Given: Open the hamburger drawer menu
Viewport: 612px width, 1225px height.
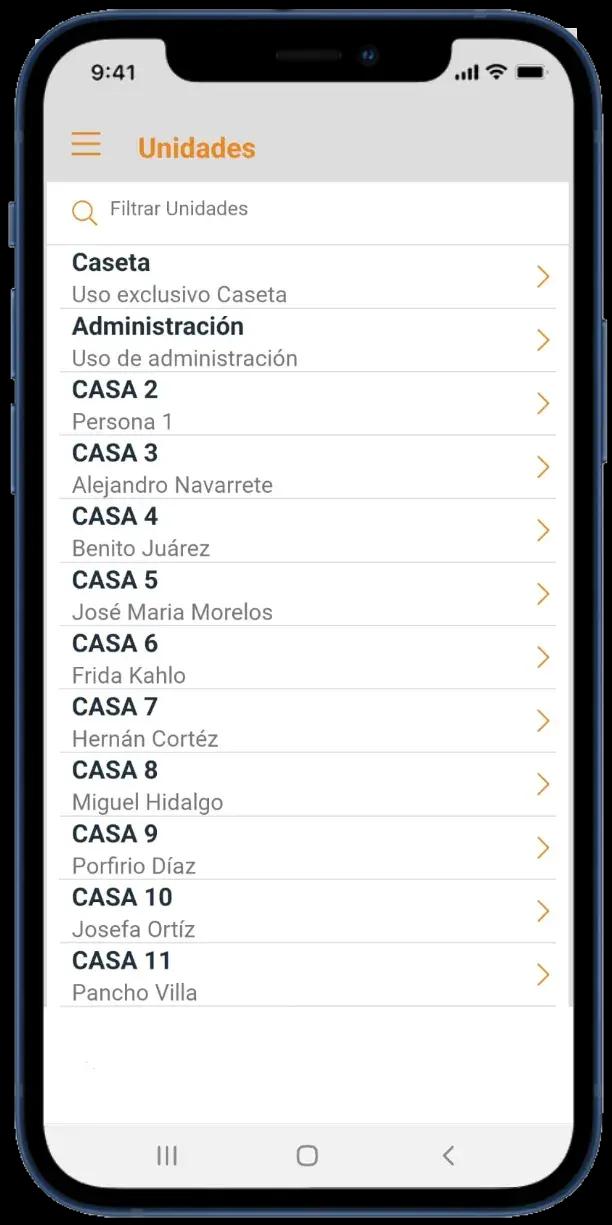Looking at the screenshot, I should 86,145.
